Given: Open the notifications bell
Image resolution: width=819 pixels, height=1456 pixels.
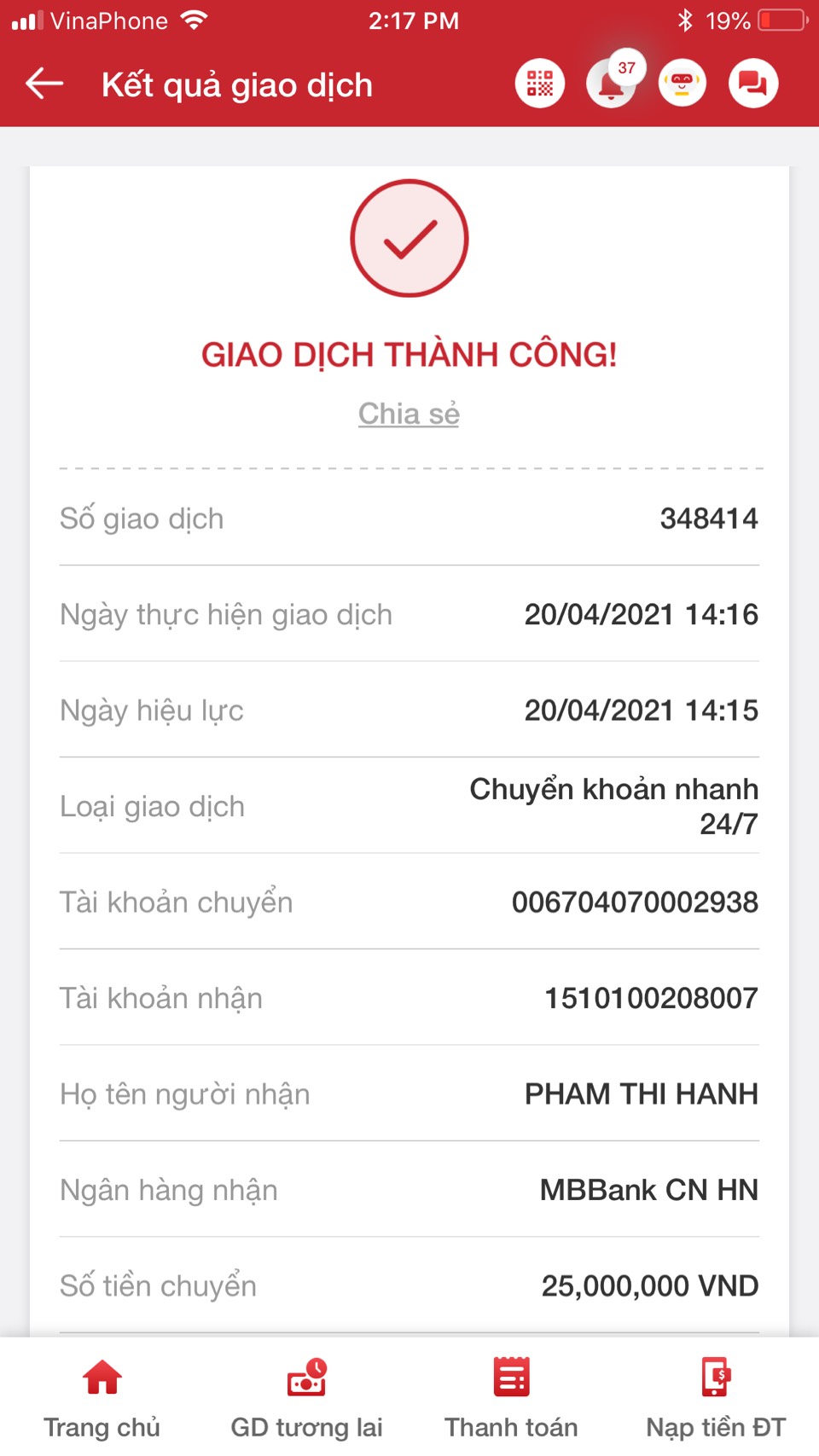Looking at the screenshot, I should [611, 84].
